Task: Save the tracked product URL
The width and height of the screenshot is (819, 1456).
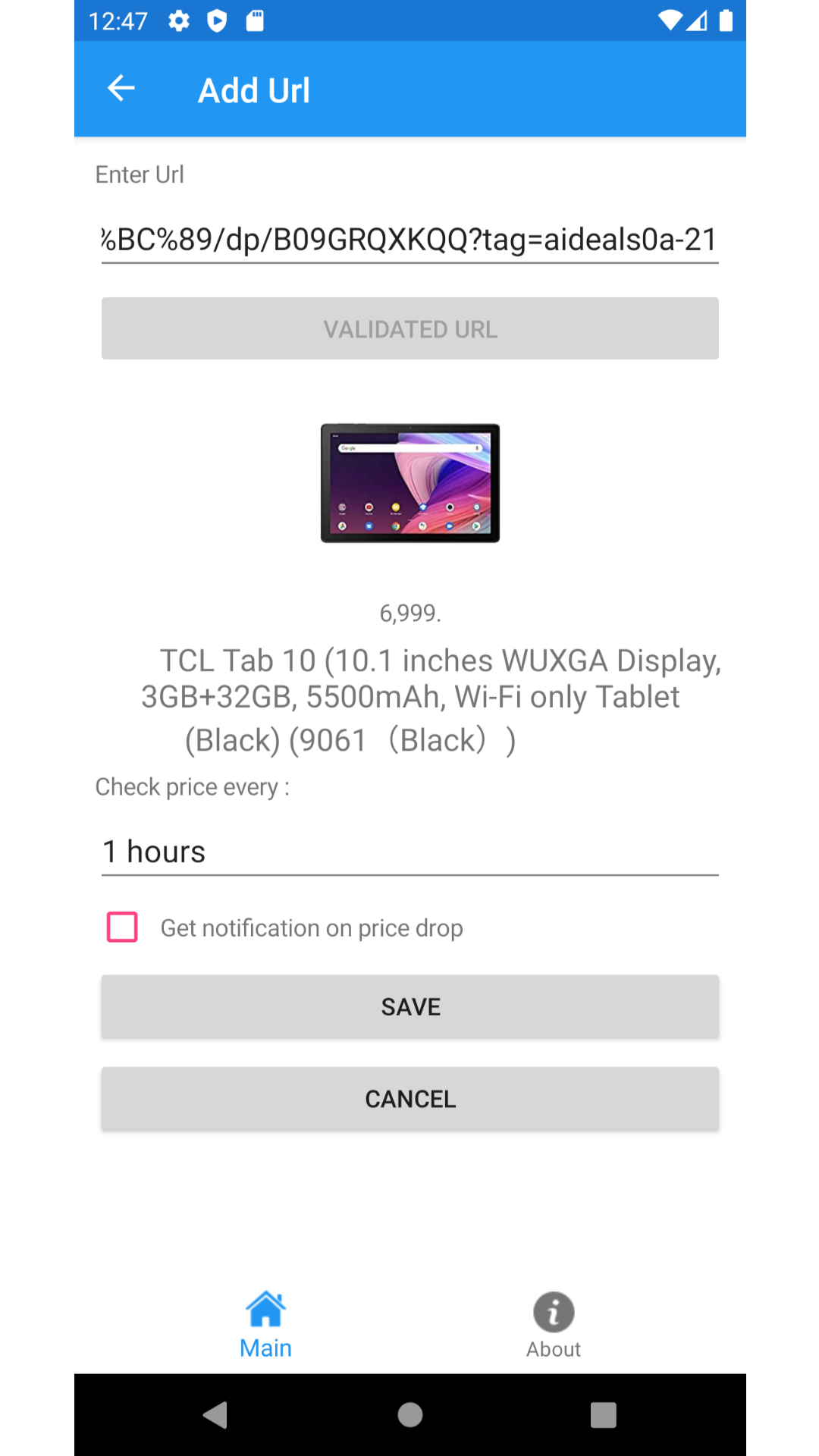Action: tap(409, 1006)
